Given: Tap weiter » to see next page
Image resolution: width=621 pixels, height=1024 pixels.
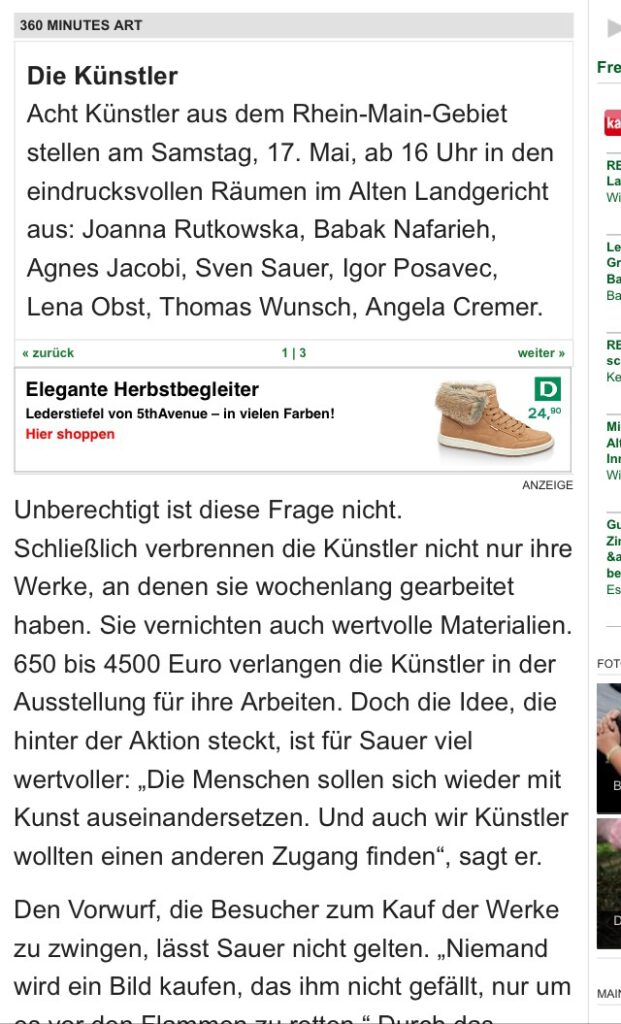Looking at the screenshot, I should pos(541,353).
